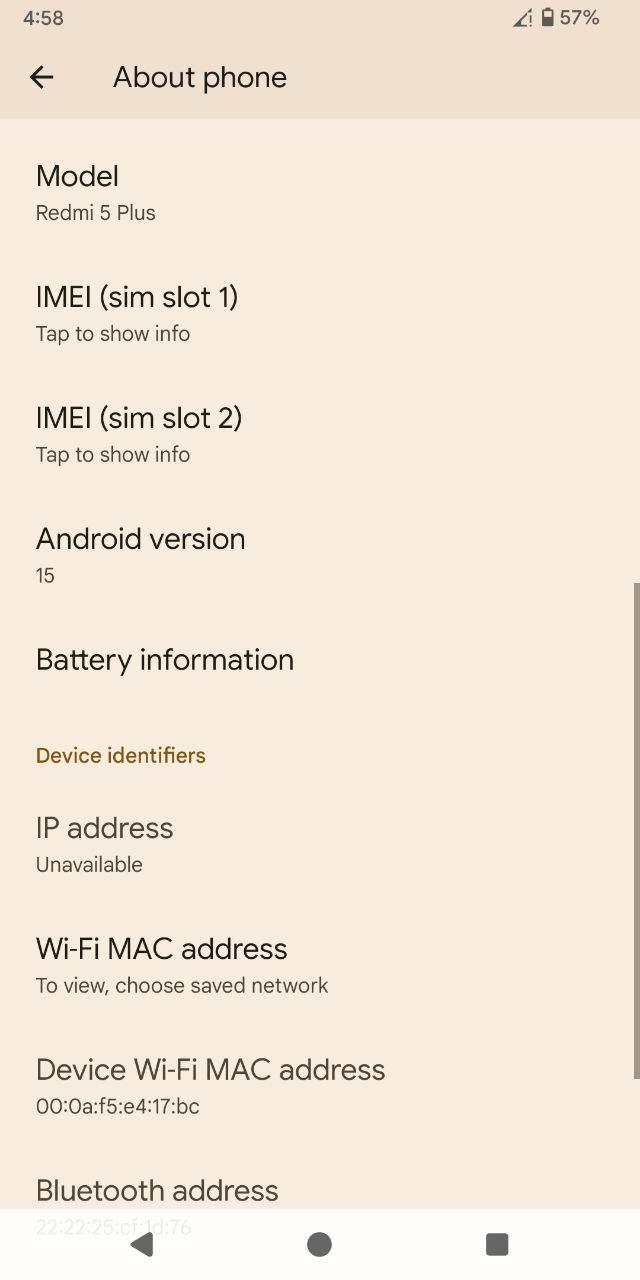Open Battery information
The width and height of the screenshot is (640, 1280).
pos(320,660)
